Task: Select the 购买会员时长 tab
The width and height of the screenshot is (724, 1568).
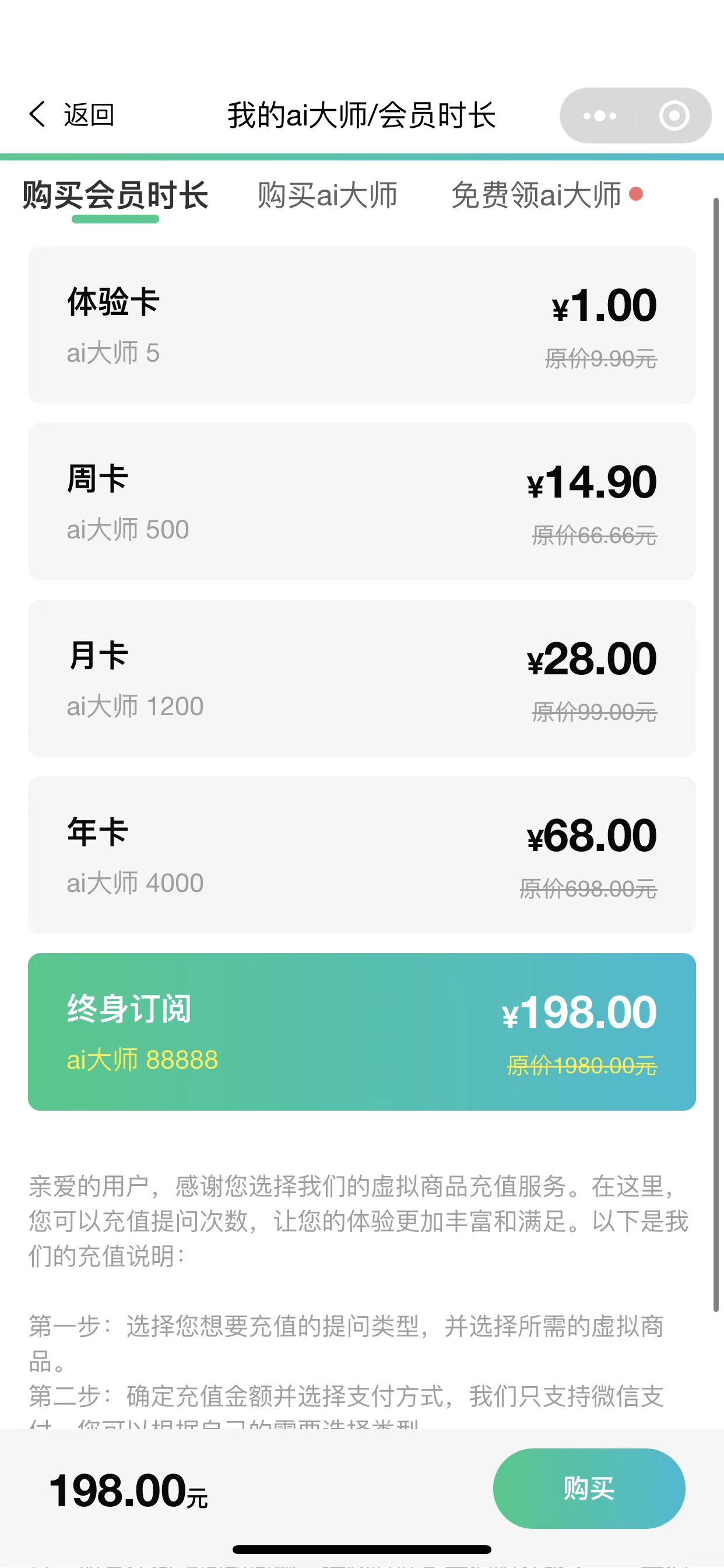Action: tap(115, 195)
